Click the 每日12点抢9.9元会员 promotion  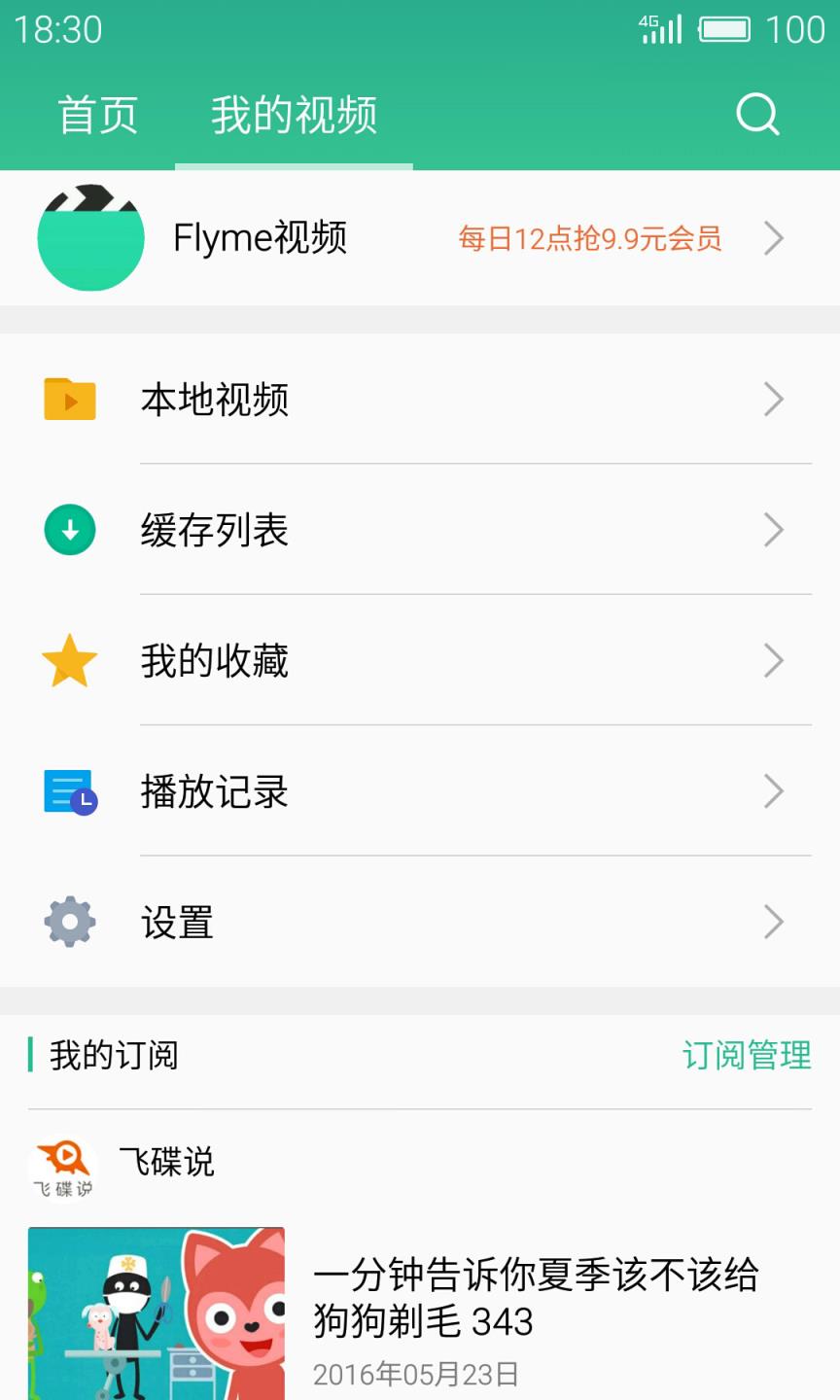[x=590, y=238]
